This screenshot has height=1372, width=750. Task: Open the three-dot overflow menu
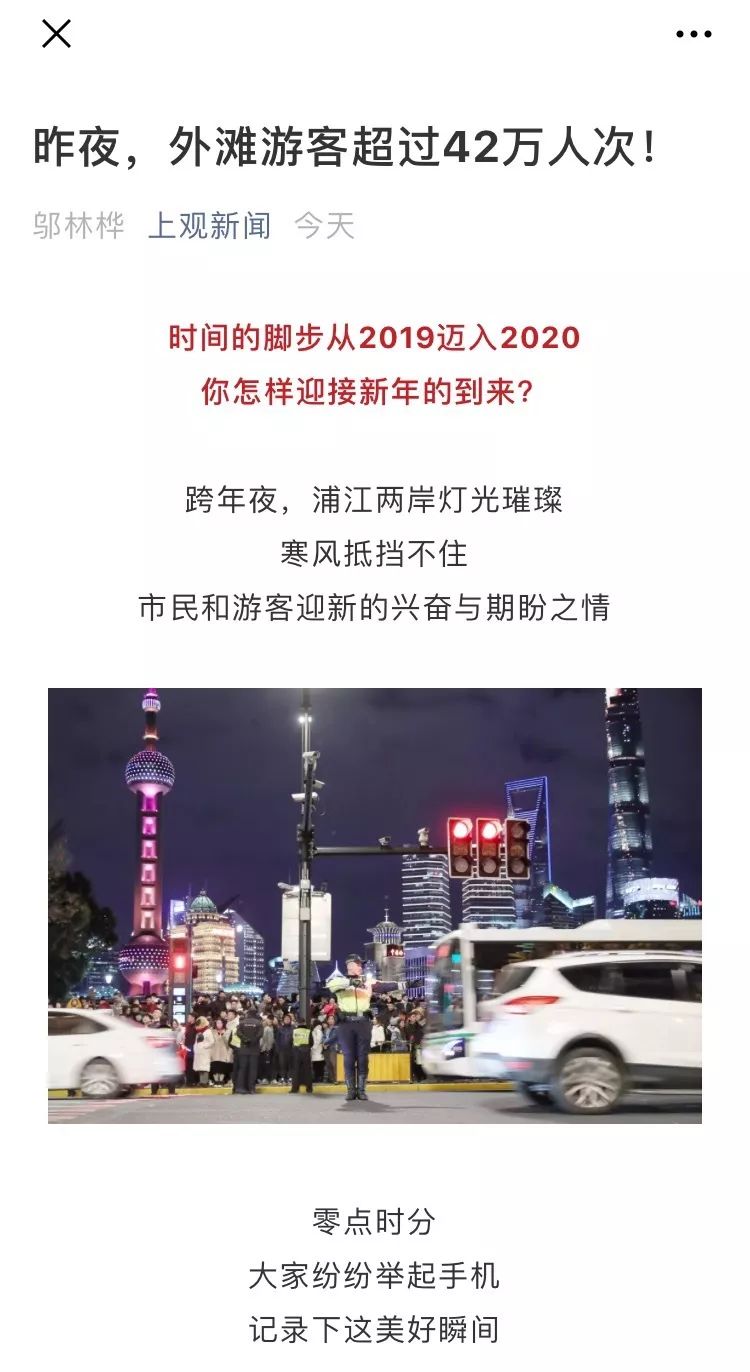693,34
